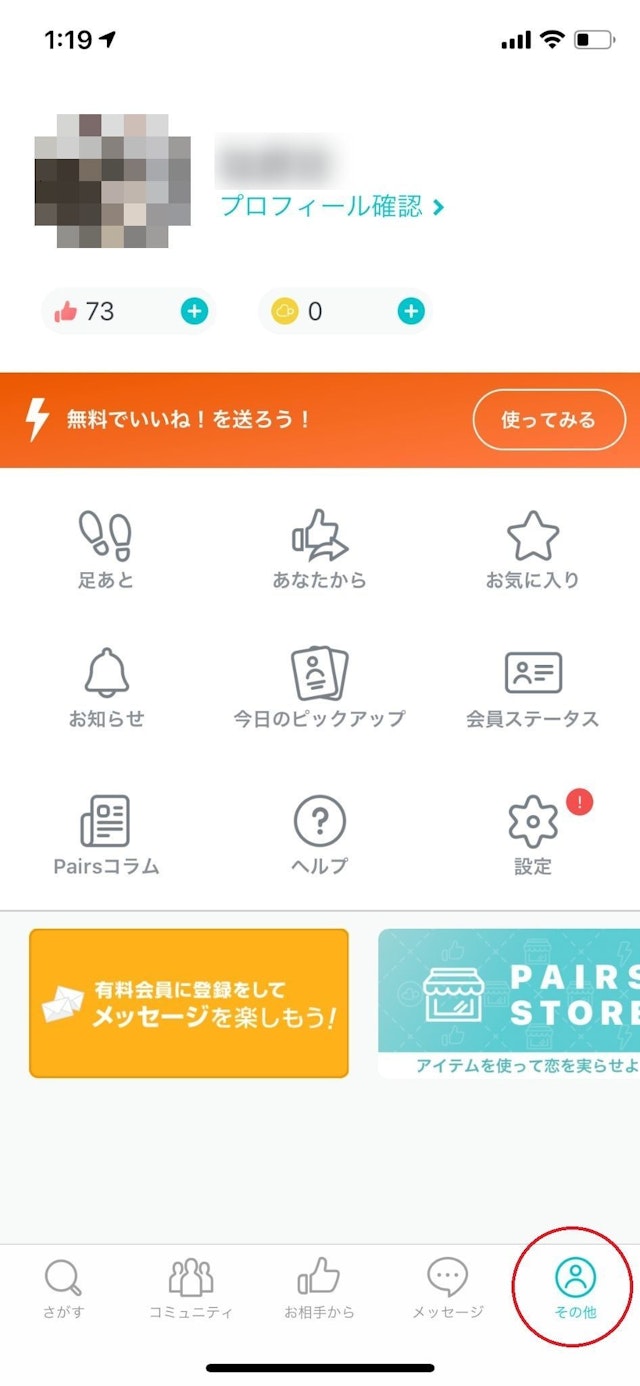
Task: Switch to the お相手から tab
Action: pyautogui.click(x=319, y=1289)
